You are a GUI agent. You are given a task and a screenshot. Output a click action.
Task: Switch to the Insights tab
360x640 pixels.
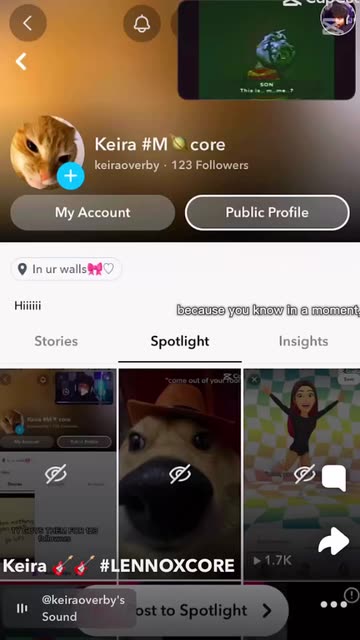pyautogui.click(x=303, y=341)
